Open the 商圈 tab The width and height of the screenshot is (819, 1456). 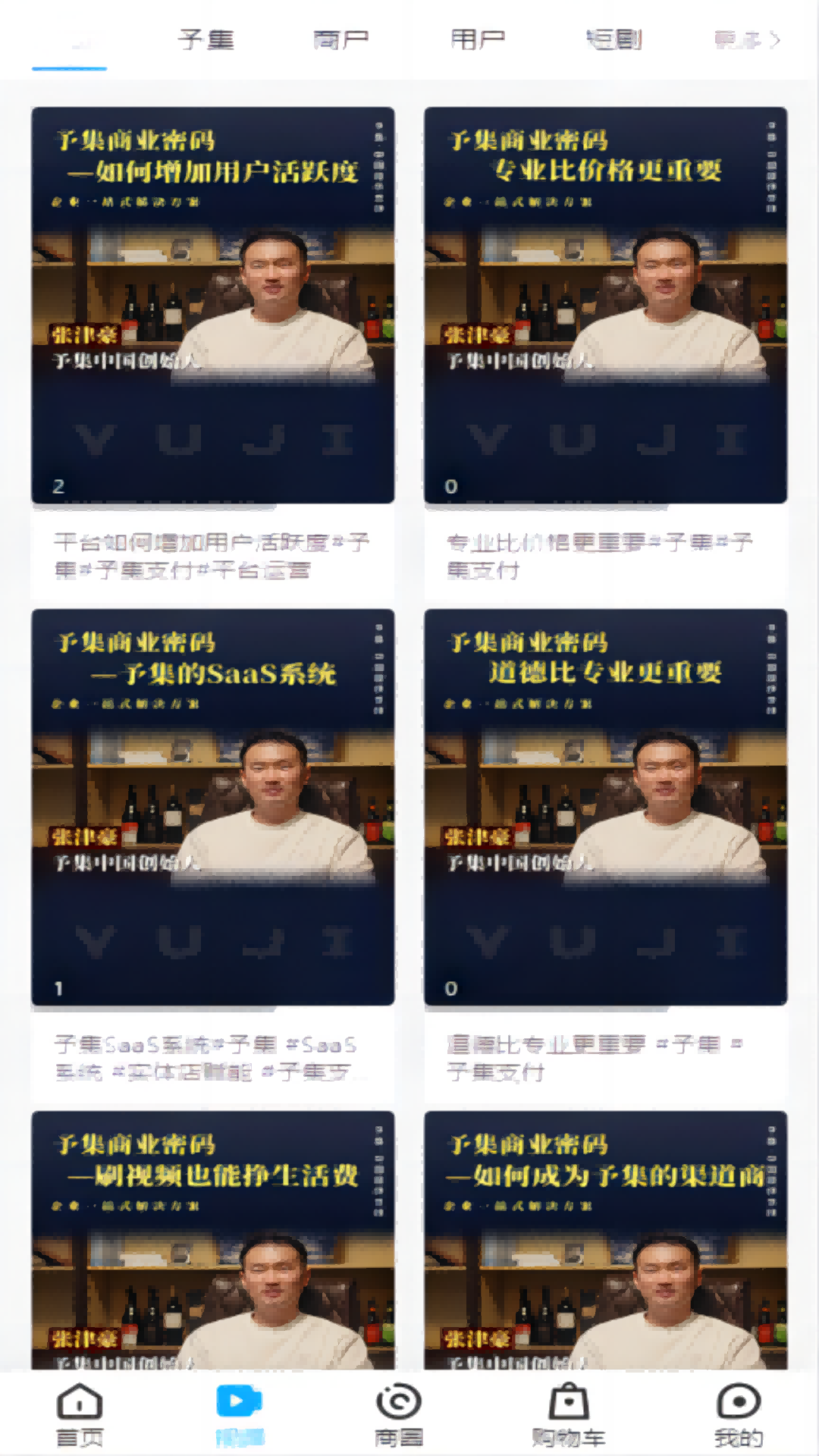[x=399, y=1414]
